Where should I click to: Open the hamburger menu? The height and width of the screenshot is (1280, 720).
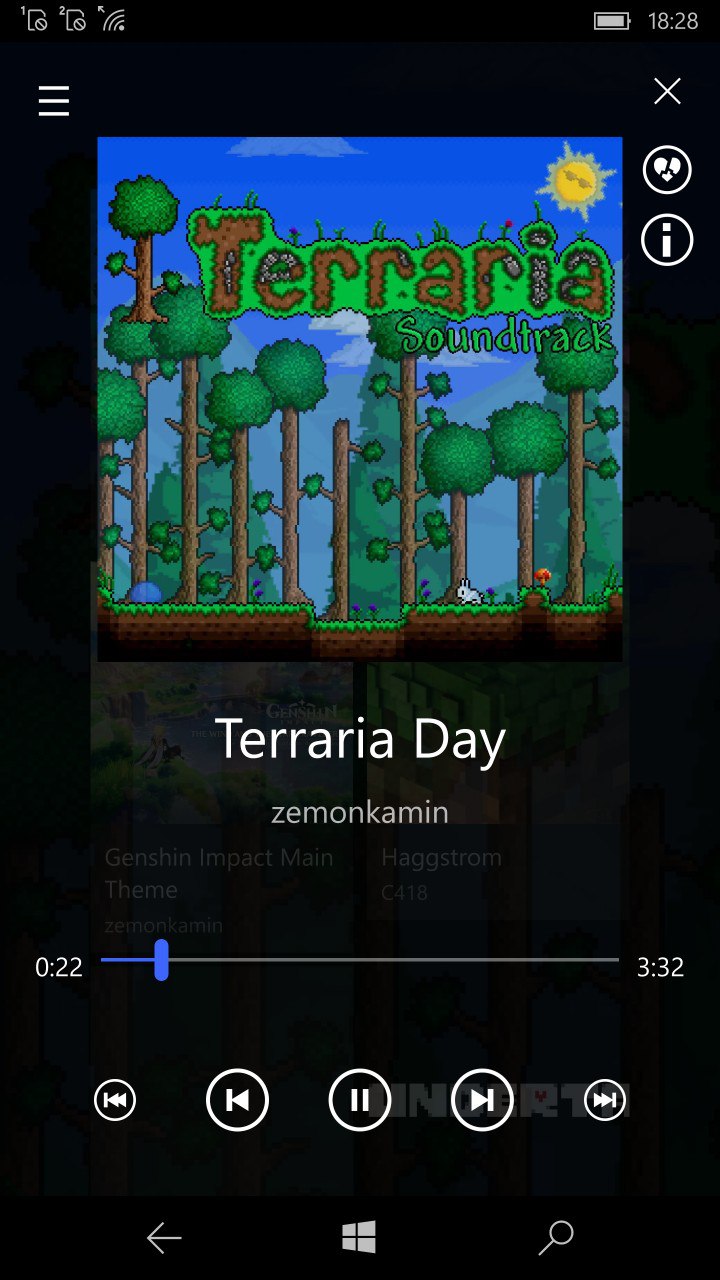[x=54, y=101]
